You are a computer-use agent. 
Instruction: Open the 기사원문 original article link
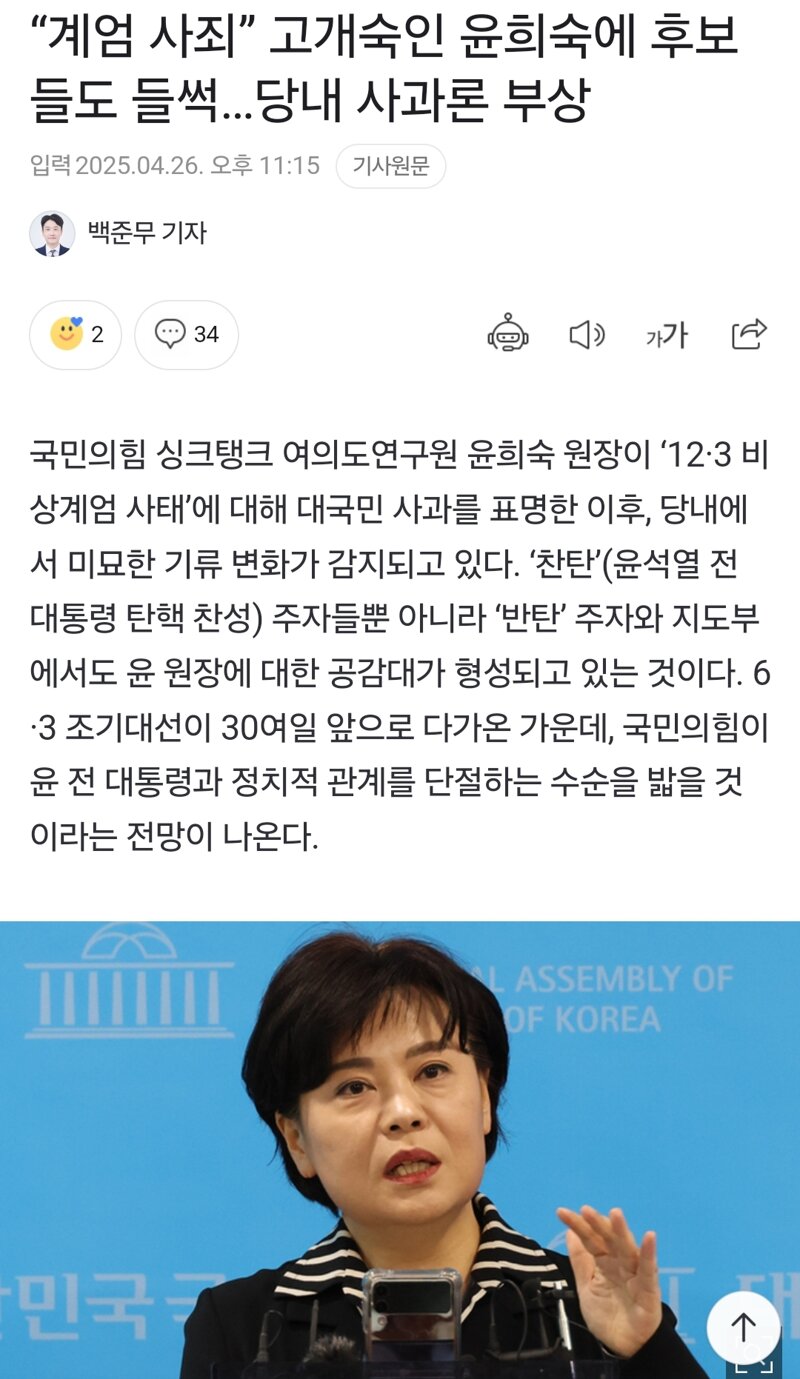tap(391, 166)
